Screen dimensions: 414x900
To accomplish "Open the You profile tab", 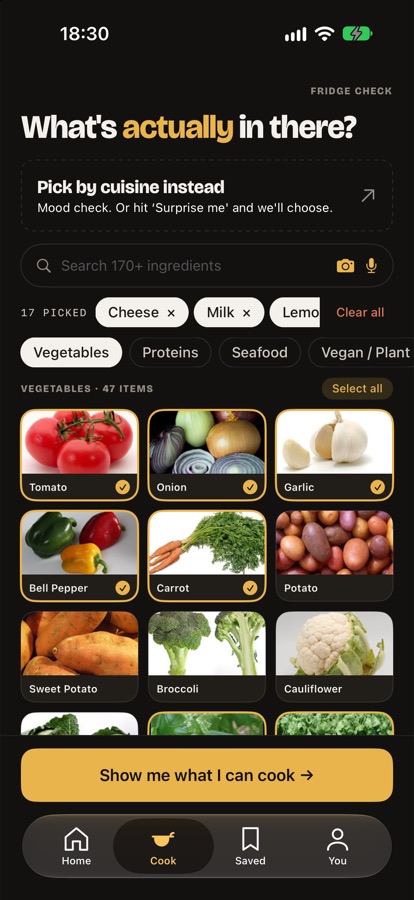I will point(338,847).
